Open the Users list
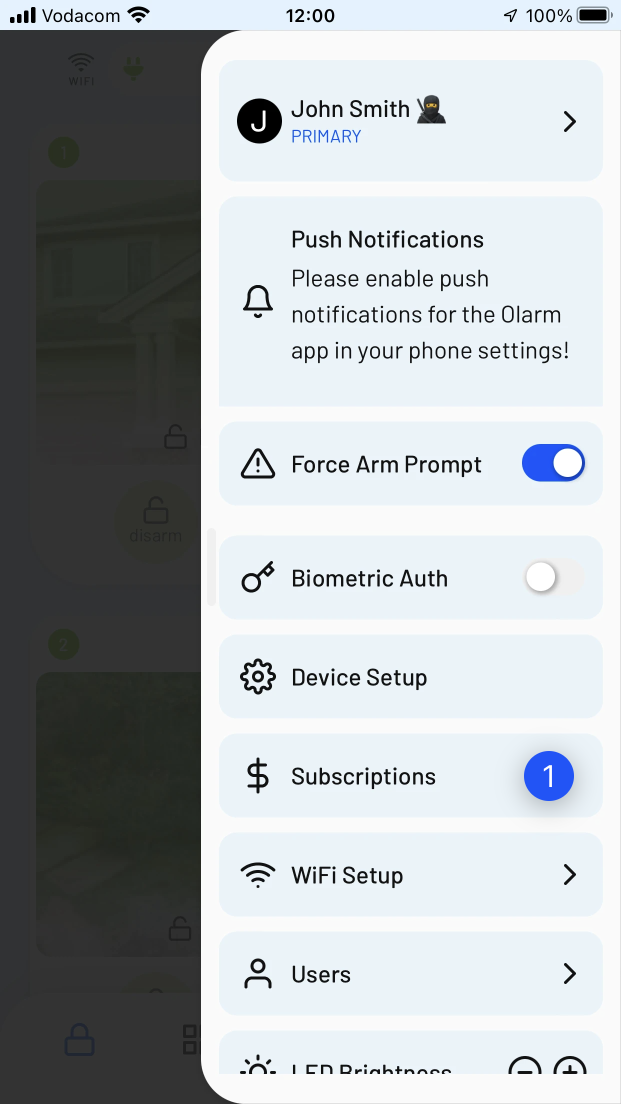This screenshot has width=621, height=1104. click(410, 974)
